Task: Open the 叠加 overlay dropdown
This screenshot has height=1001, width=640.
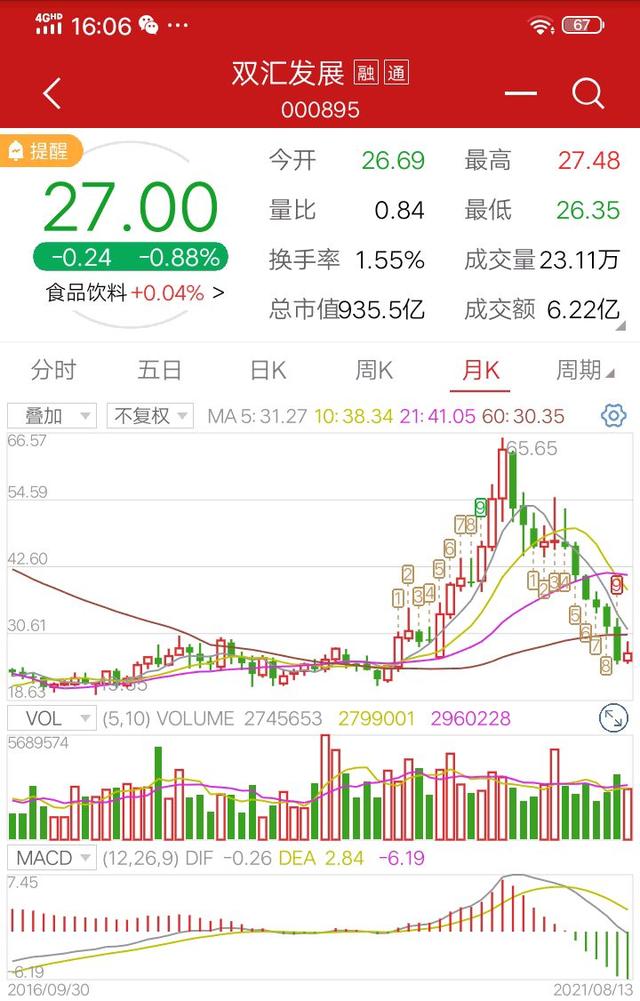Action: point(52,416)
